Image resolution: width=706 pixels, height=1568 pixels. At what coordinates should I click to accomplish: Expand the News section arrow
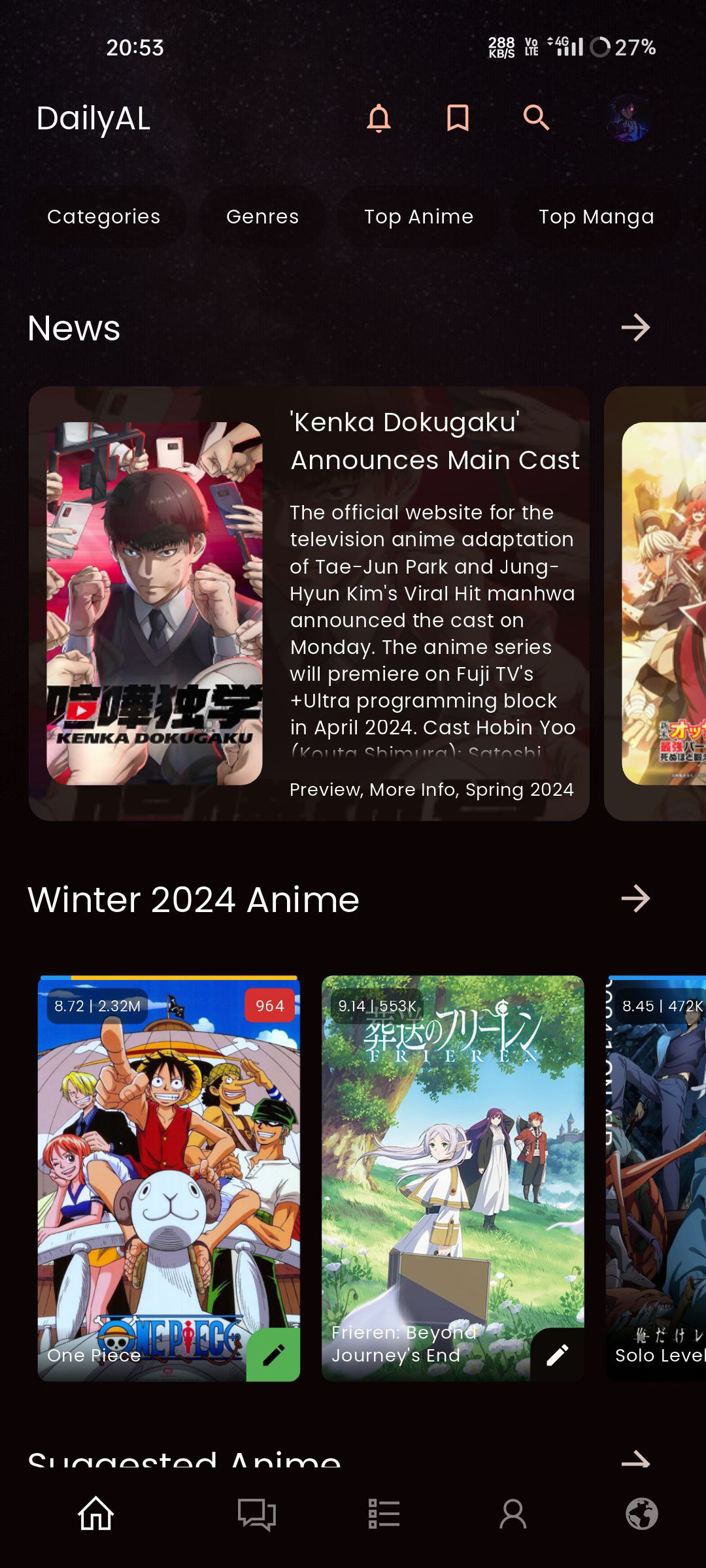click(635, 327)
